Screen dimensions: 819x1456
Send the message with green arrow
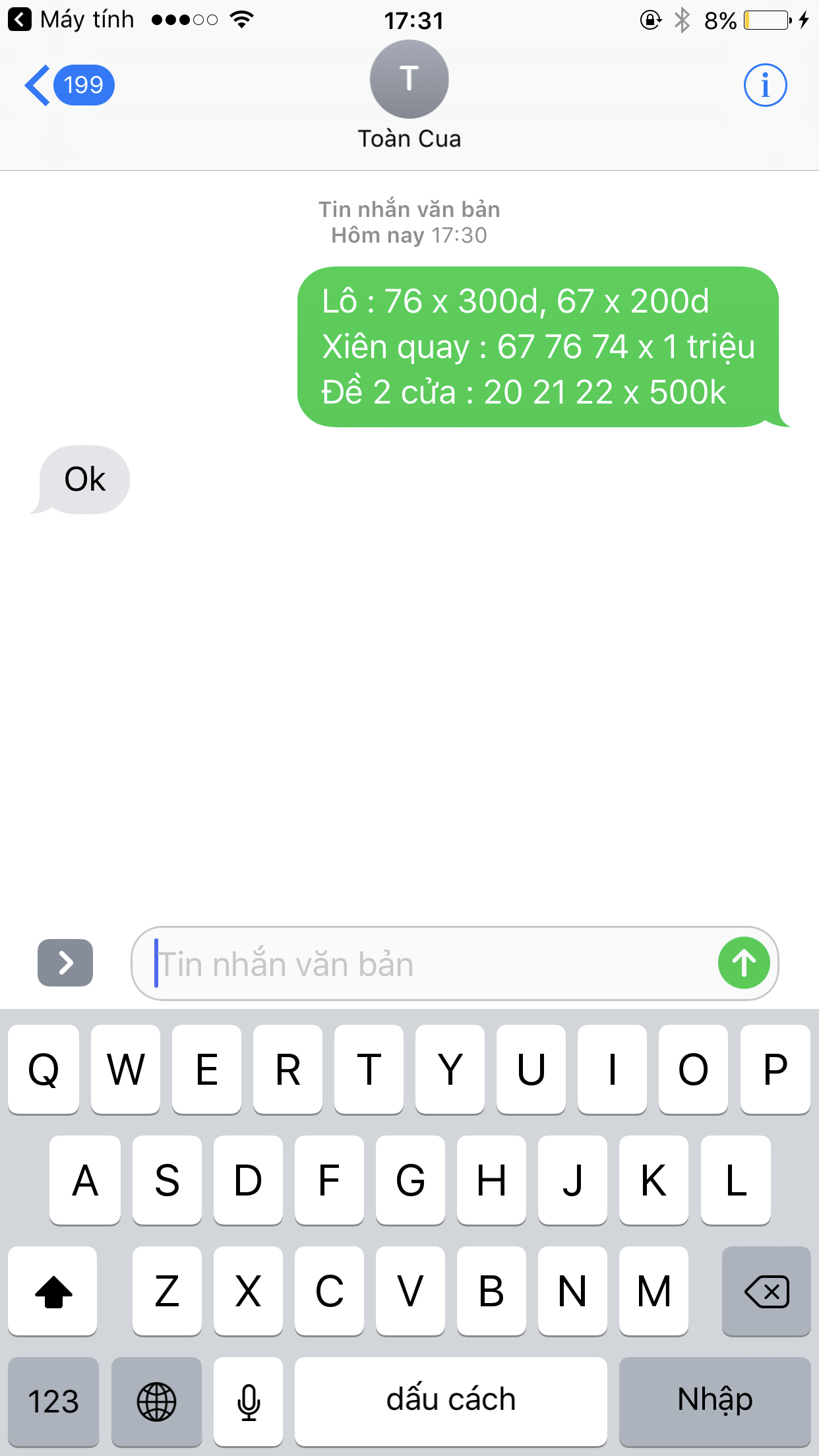[x=744, y=963]
